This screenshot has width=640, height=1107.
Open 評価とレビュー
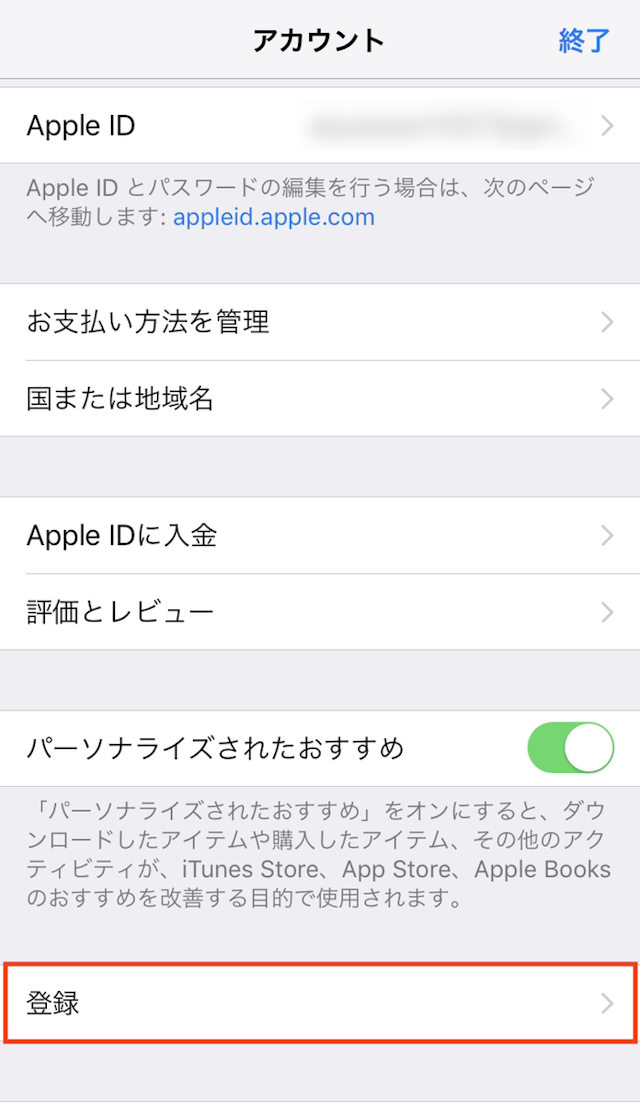tap(320, 612)
